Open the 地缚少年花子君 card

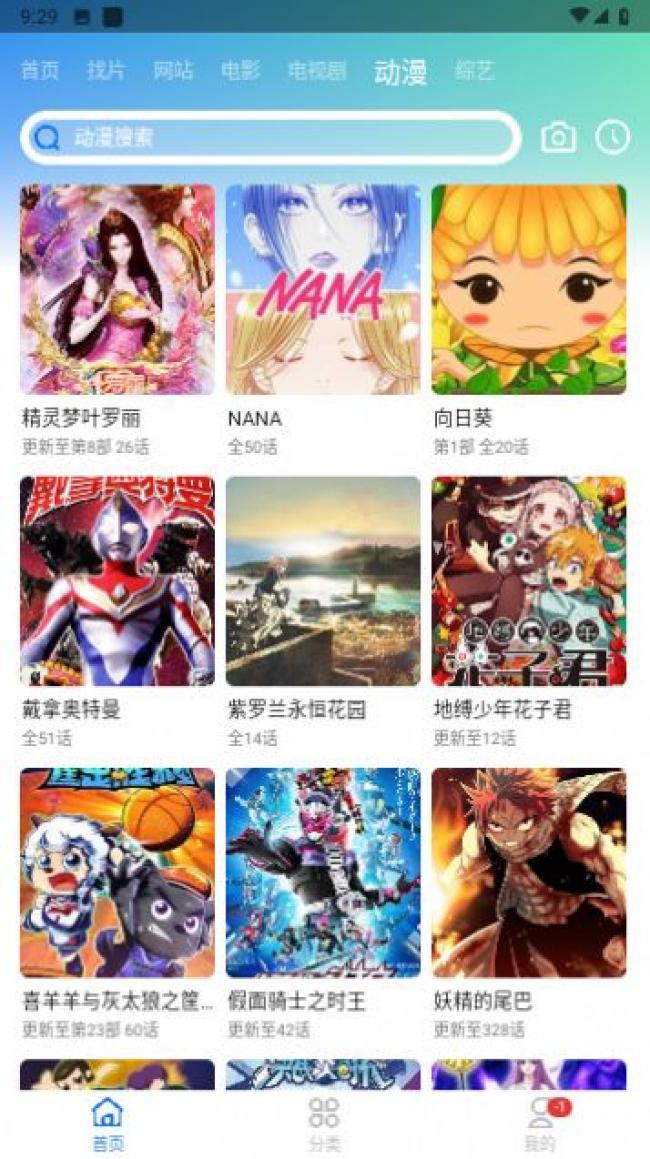pyautogui.click(x=529, y=611)
